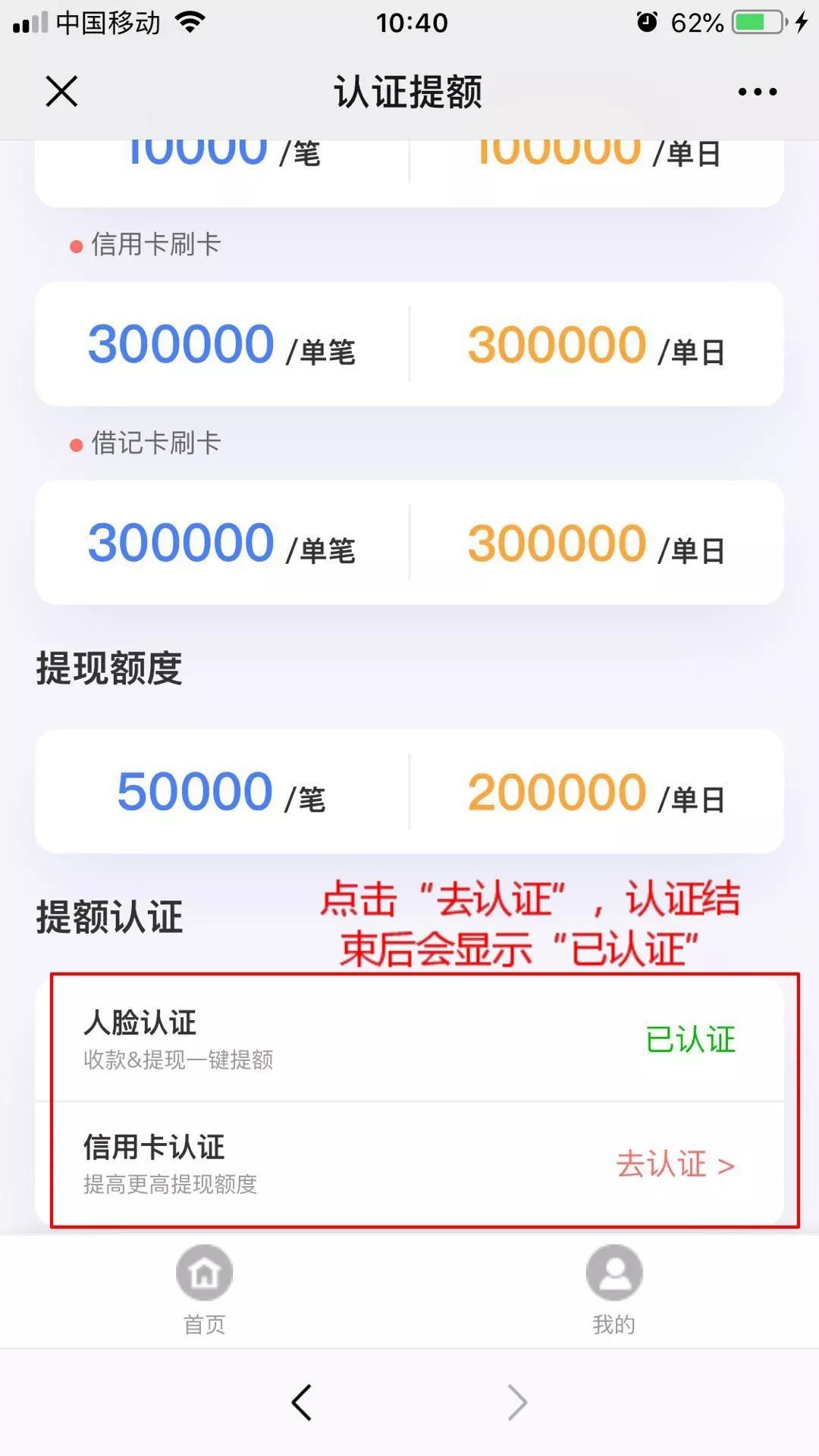This screenshot has height=1456, width=819.
Task: Tap the 我的 profile icon
Action: 613,1273
